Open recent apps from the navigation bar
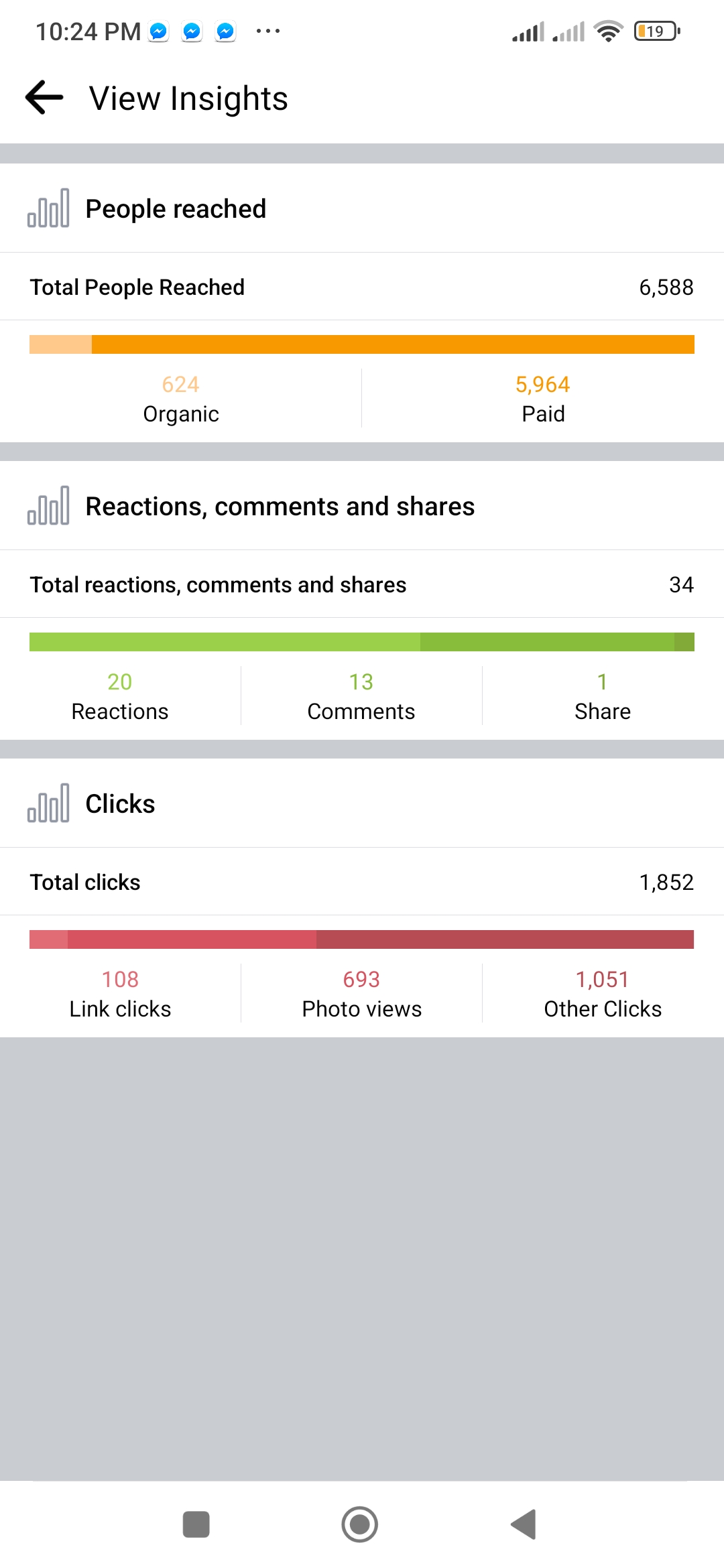 click(196, 1524)
